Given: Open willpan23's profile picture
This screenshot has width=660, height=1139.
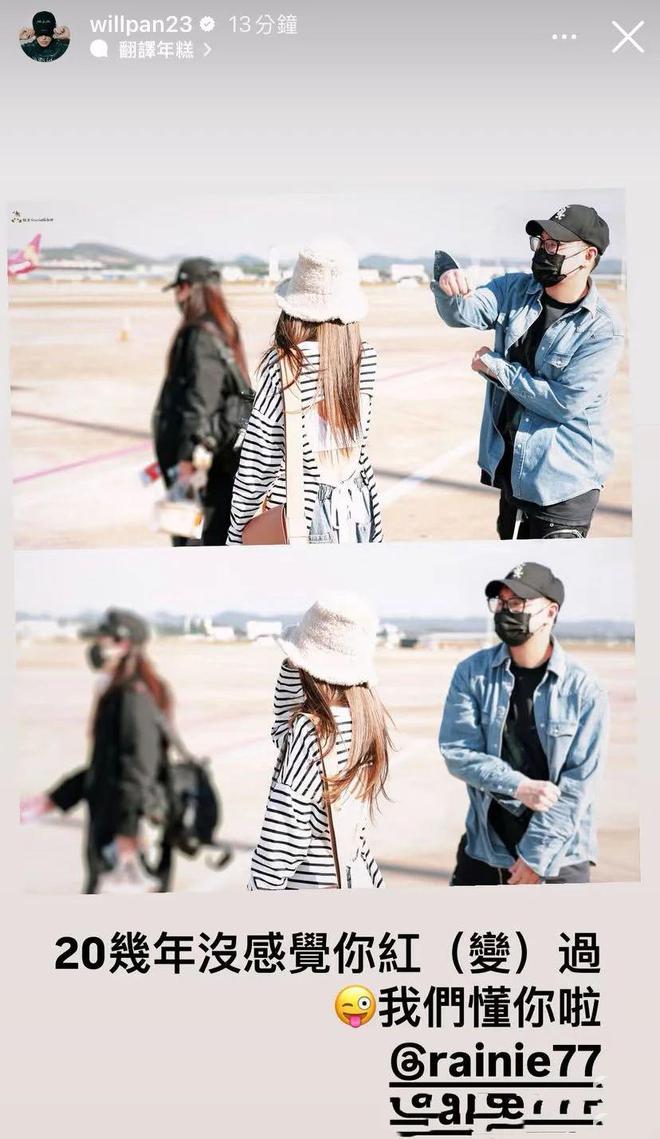Looking at the screenshot, I should [45, 37].
